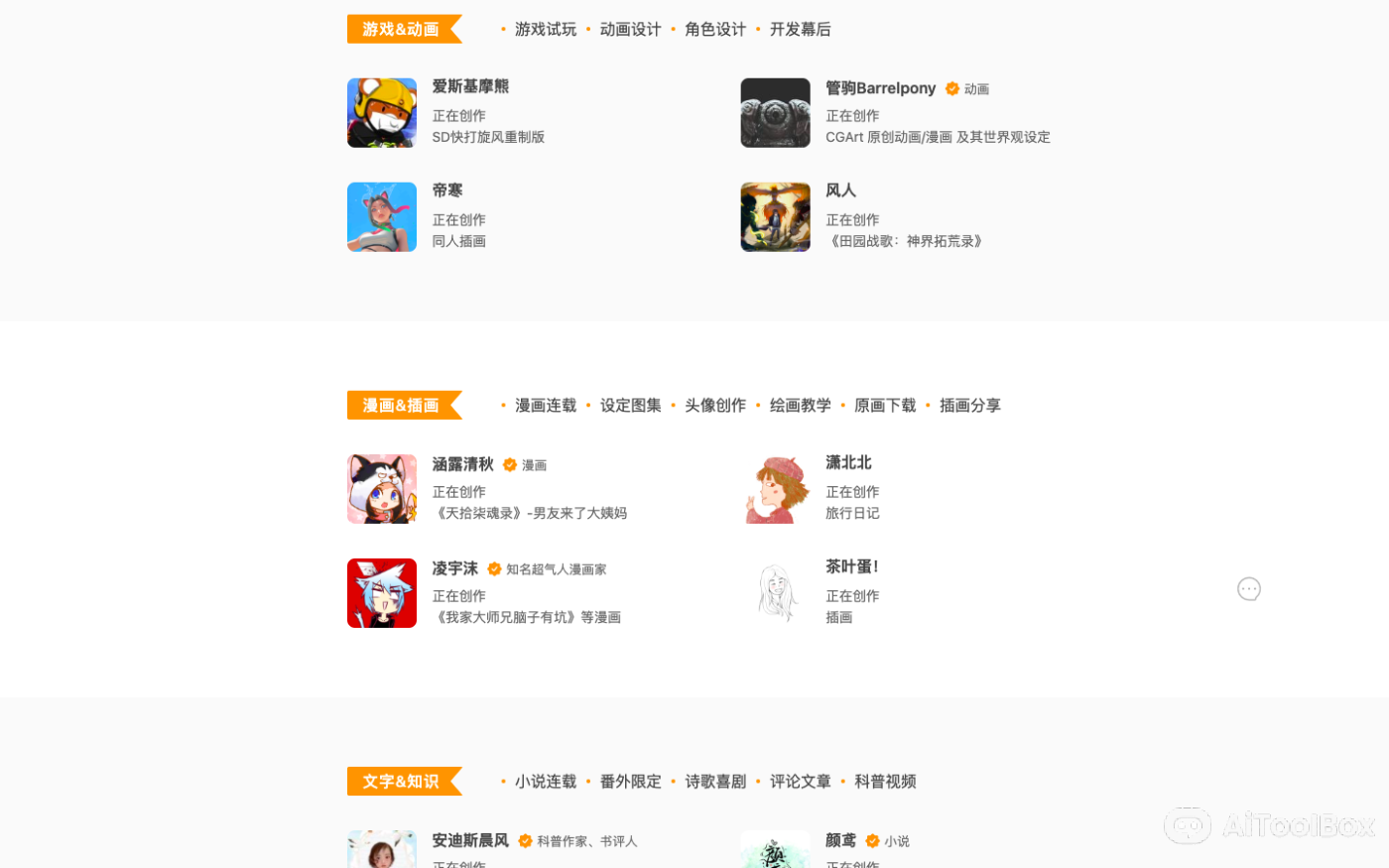Open creator 涵露清秋's page
This screenshot has width=1389, height=868.
click(462, 464)
